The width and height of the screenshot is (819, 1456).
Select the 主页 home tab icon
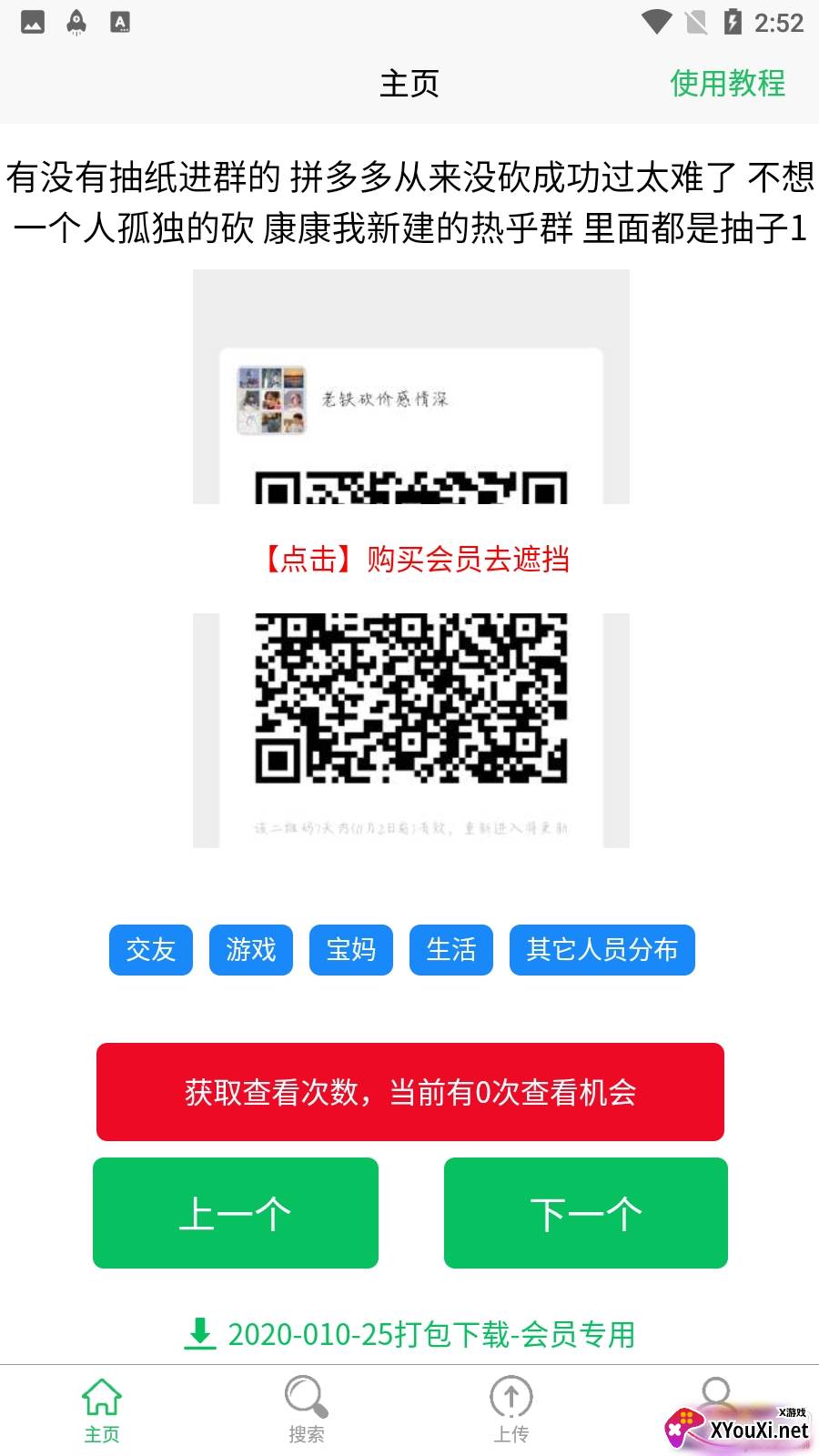click(x=102, y=1394)
